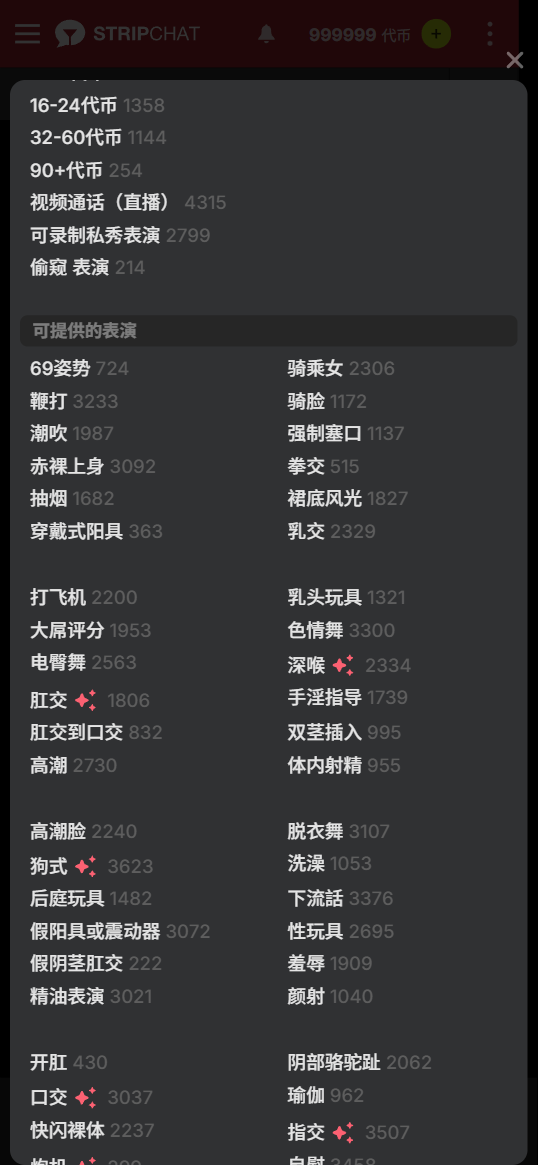The width and height of the screenshot is (538, 1165).
Task: Open the 色情舞 category
Action: [341, 631]
